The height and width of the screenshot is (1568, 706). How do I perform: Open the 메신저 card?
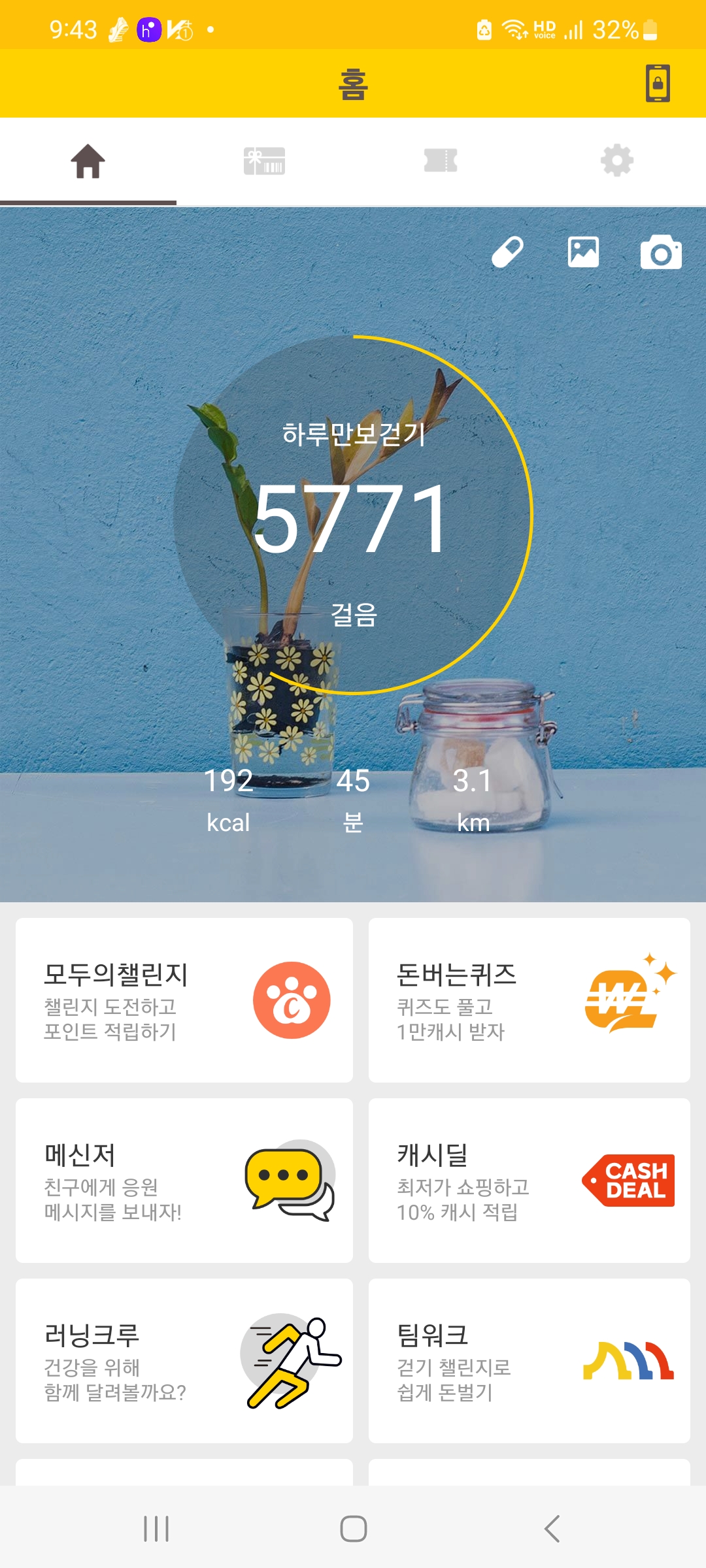(184, 1180)
